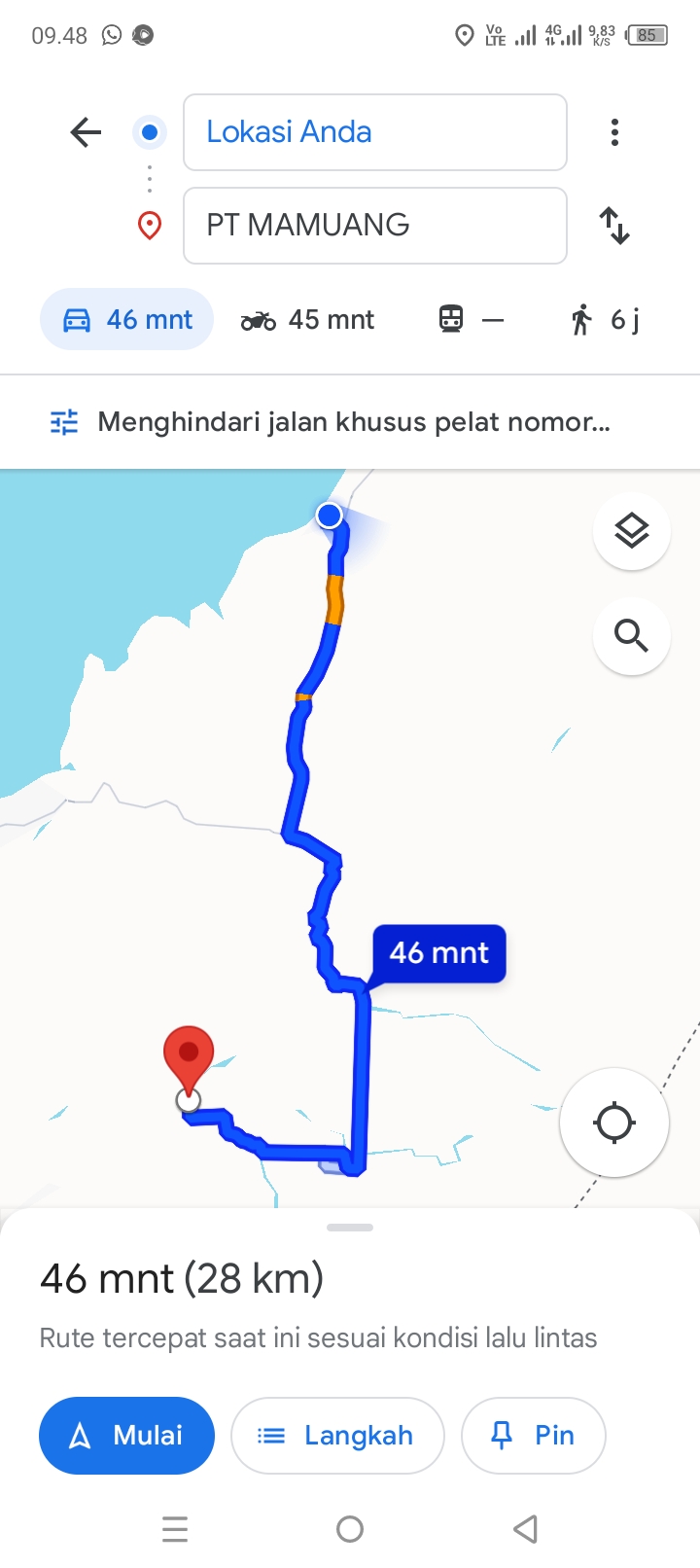
Task: Swap start and destination locations
Action: point(614,226)
